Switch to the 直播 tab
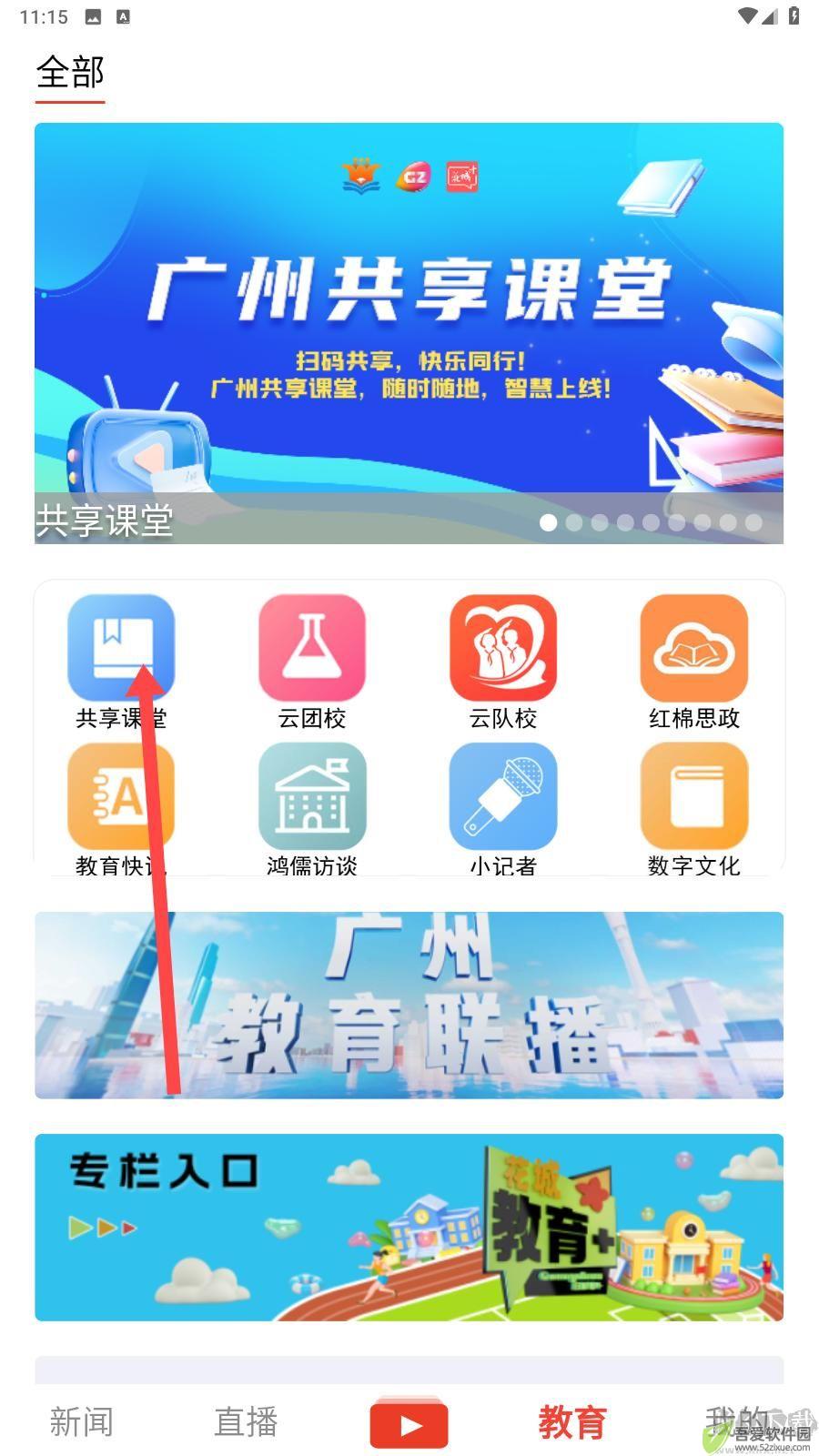 click(245, 1421)
